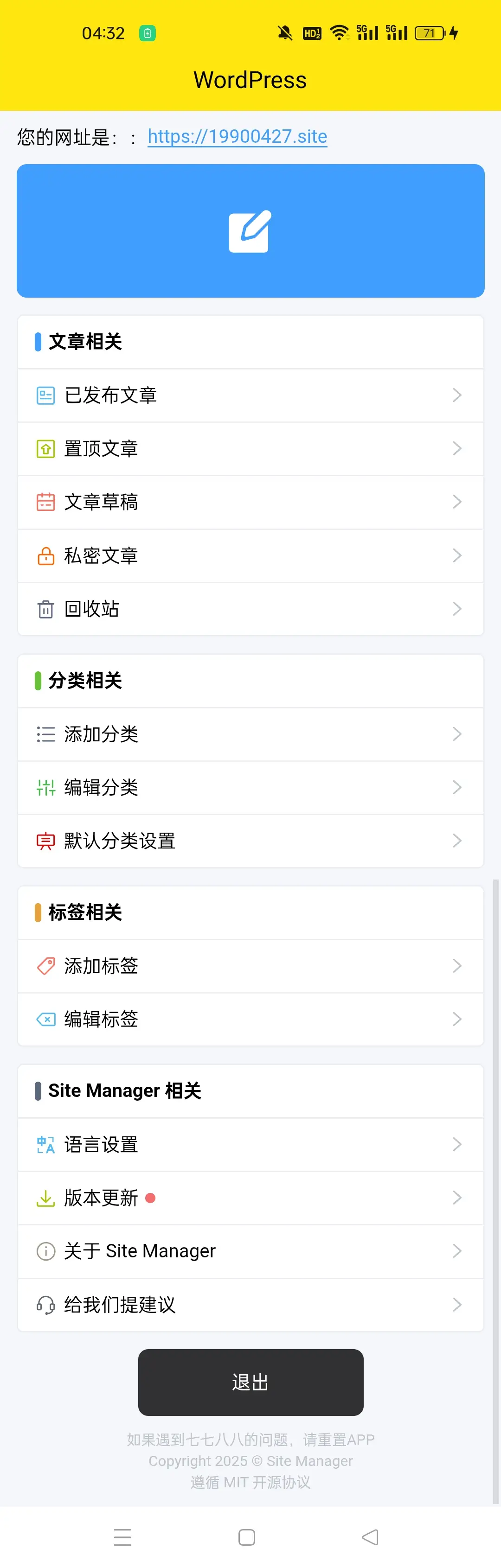Tap the 退出 (log out) button
Screen dimensions: 501x1568
[250, 1383]
